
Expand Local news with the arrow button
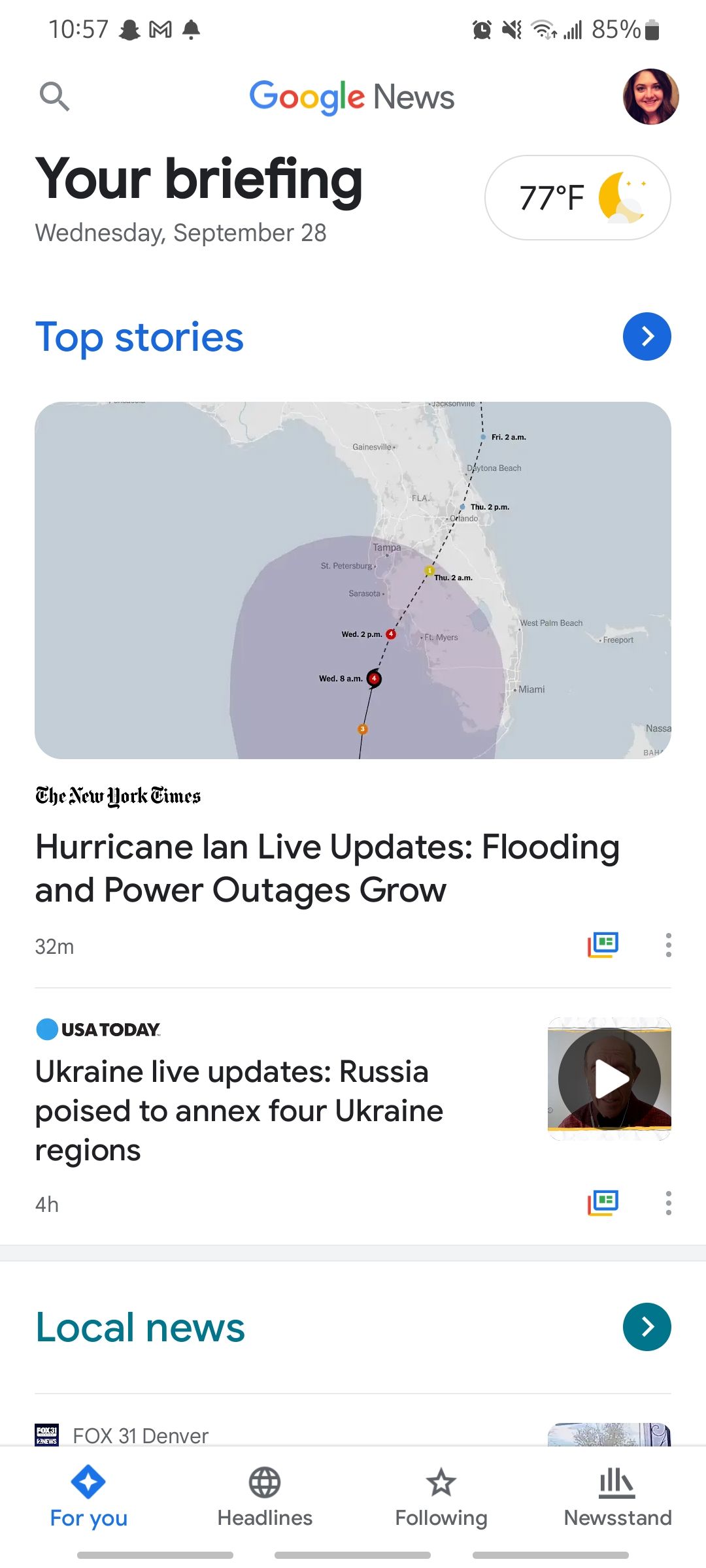click(647, 1327)
